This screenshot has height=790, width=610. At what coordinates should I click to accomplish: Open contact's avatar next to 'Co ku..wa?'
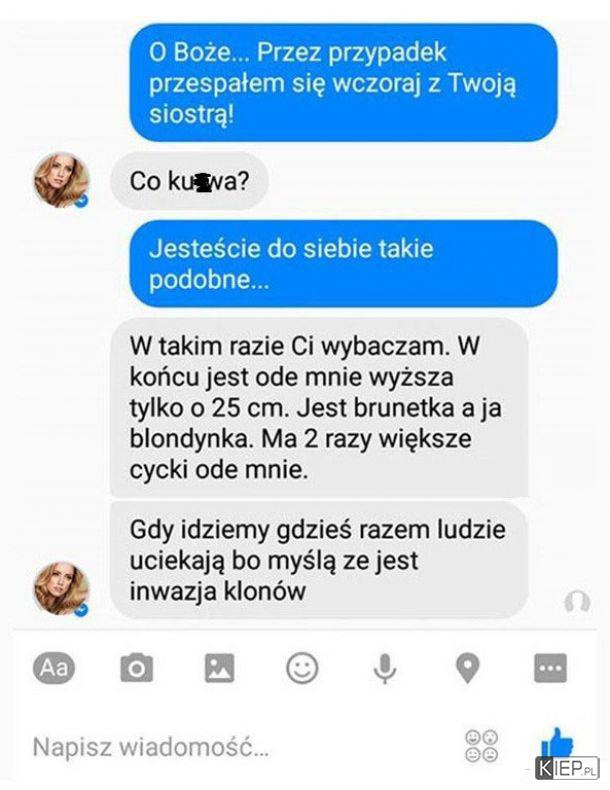(x=61, y=180)
